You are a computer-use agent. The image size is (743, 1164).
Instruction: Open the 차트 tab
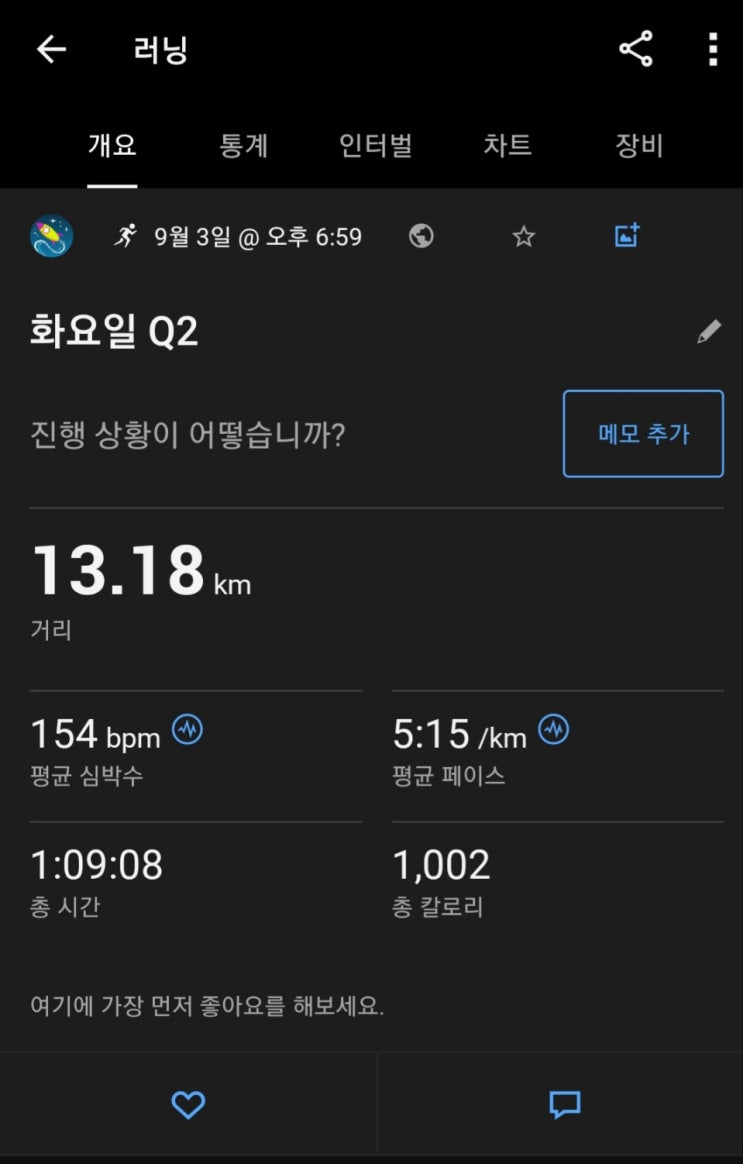tap(507, 146)
